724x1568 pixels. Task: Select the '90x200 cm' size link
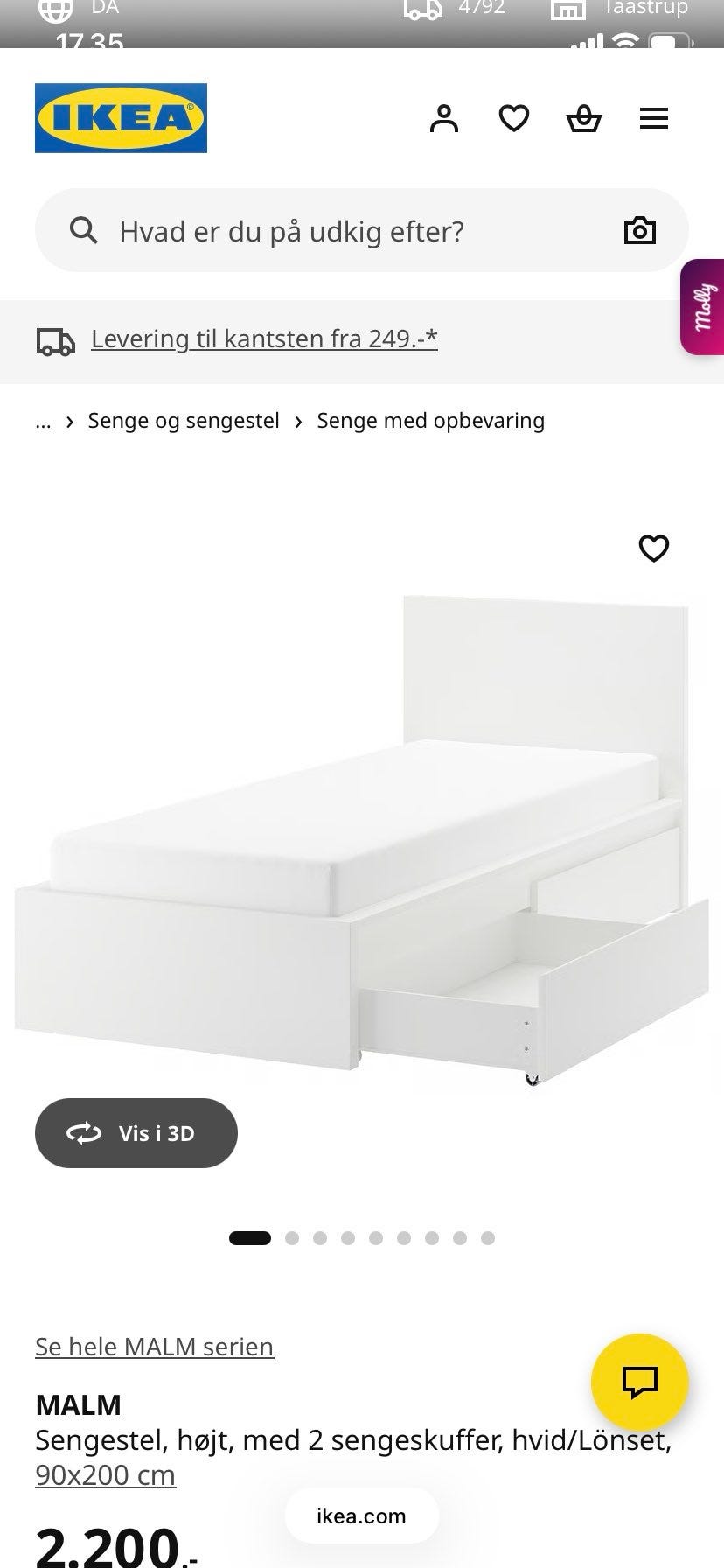105,1475
